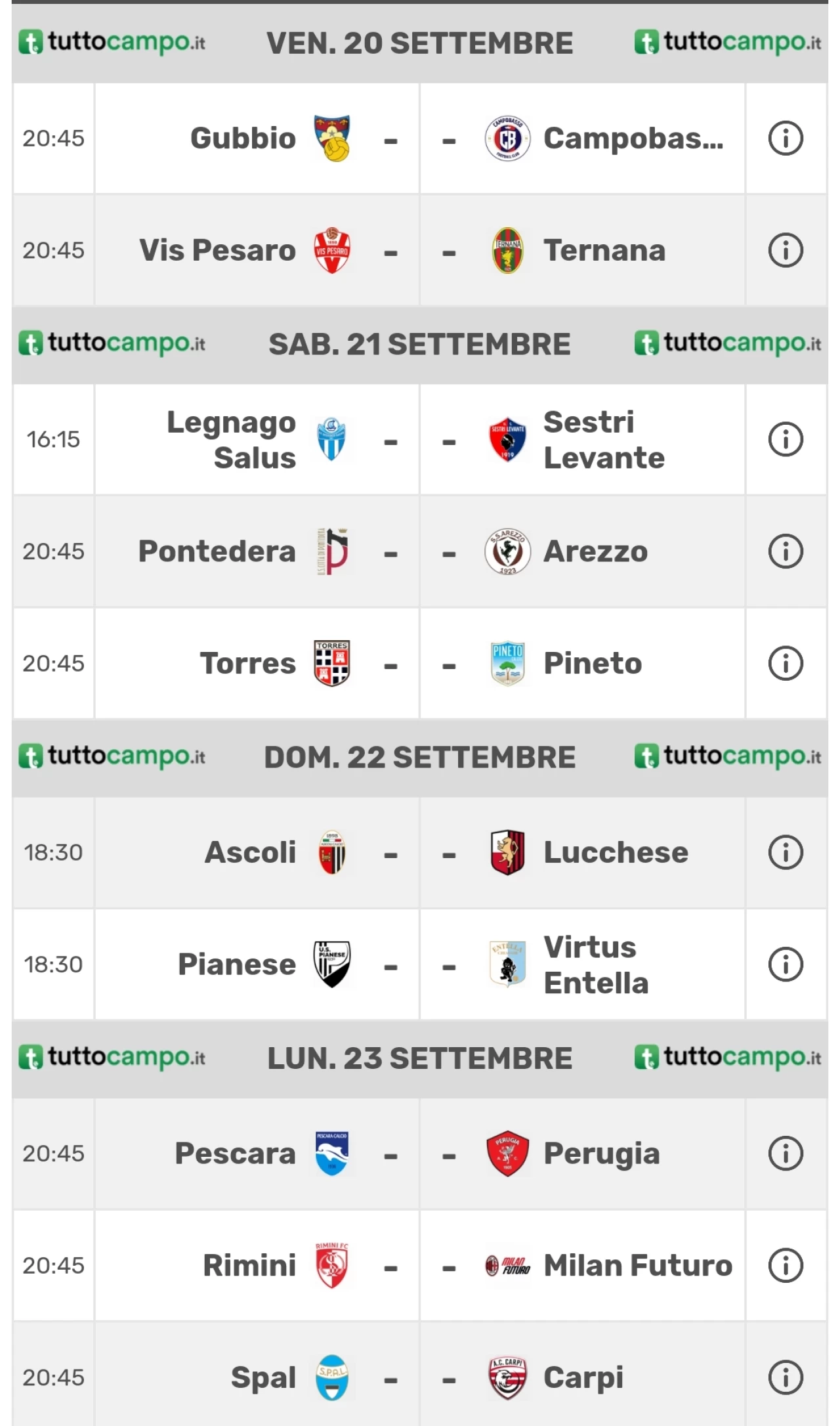Screen dimensions: 840x1426
Task: Open info for Pescara vs Perugia
Action: coord(786,1154)
